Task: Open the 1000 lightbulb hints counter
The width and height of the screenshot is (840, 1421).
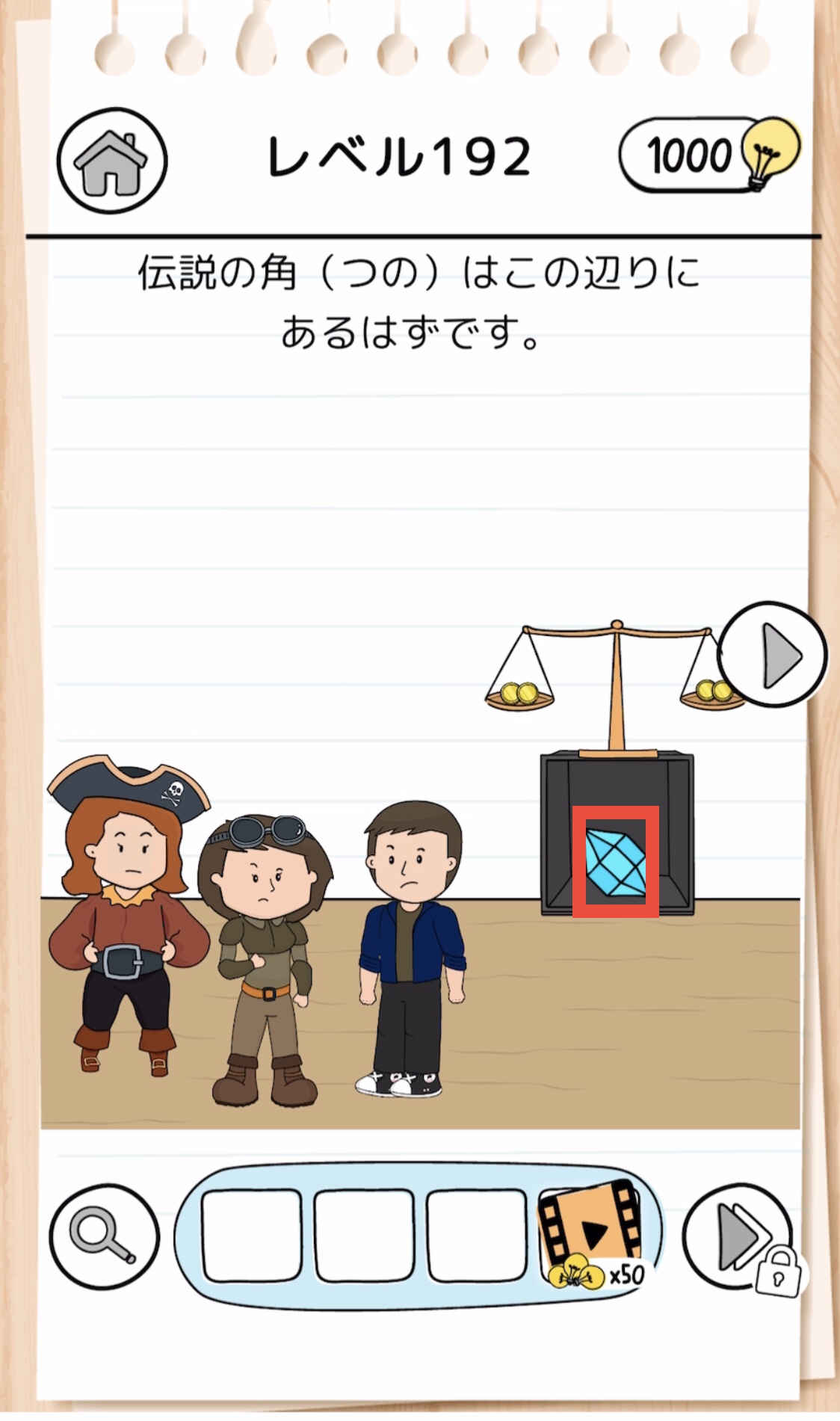Action: pos(709,155)
